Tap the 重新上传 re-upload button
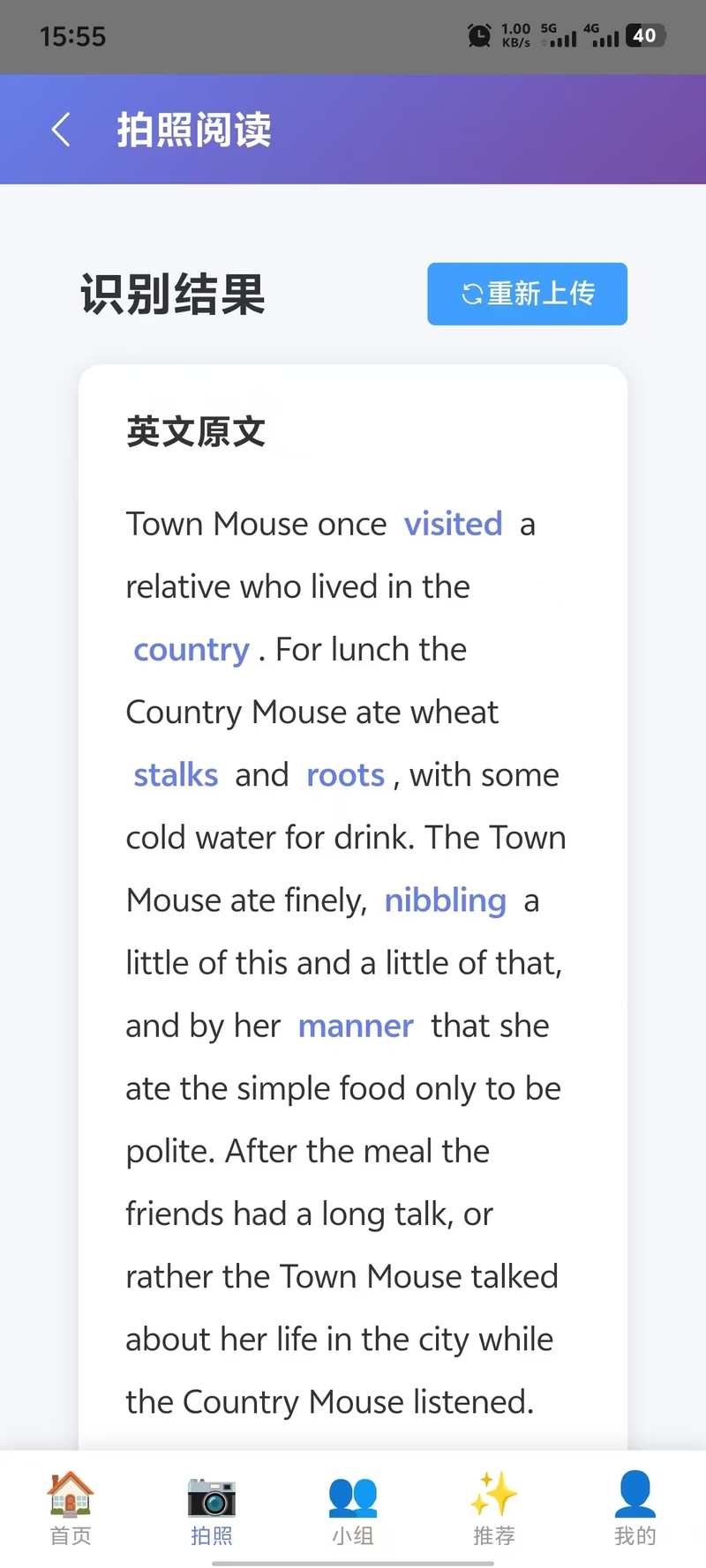Viewport: 706px width, 1568px height. pyautogui.click(x=527, y=294)
